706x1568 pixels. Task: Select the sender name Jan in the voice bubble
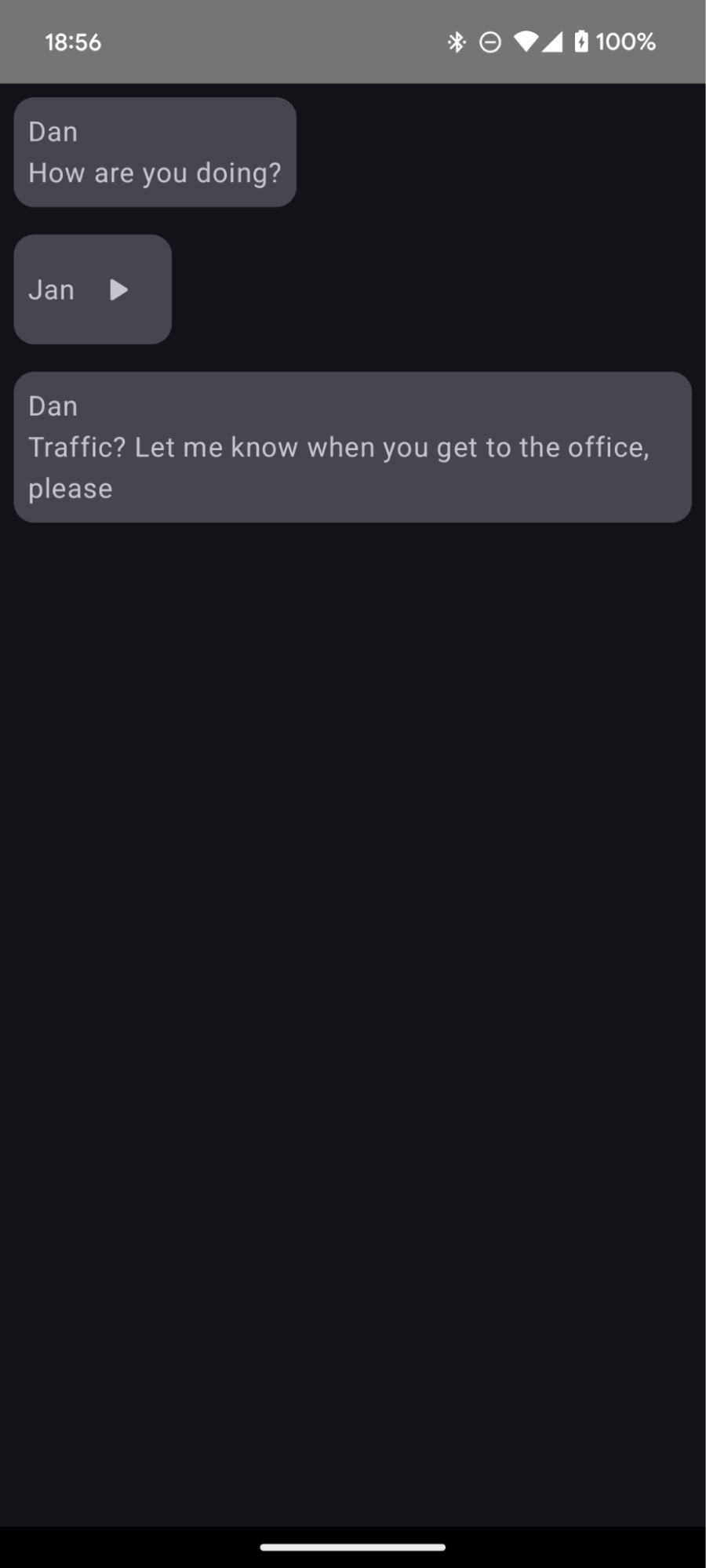click(x=51, y=289)
